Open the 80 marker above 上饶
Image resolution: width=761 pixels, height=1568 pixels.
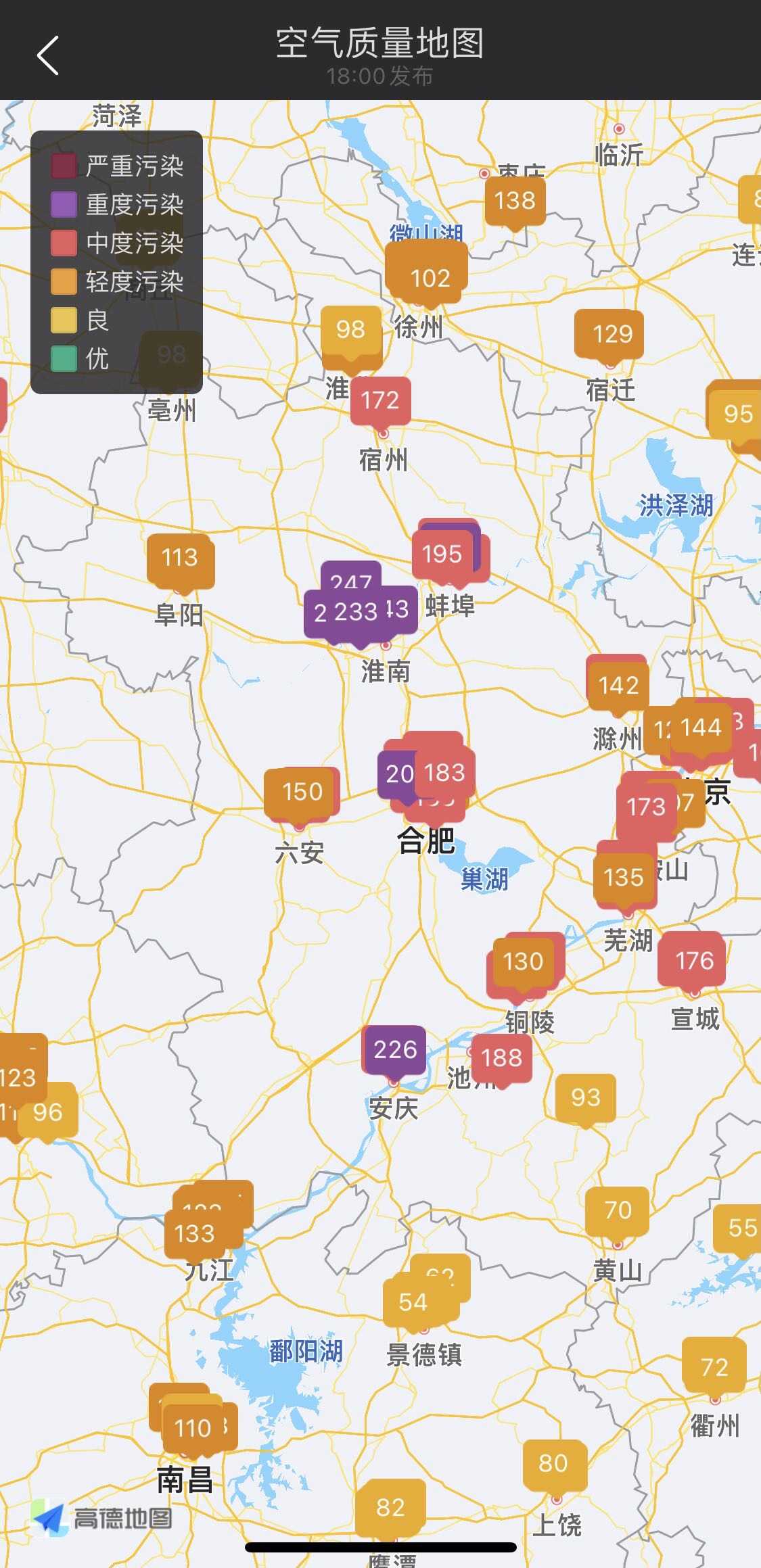pyautogui.click(x=553, y=1463)
